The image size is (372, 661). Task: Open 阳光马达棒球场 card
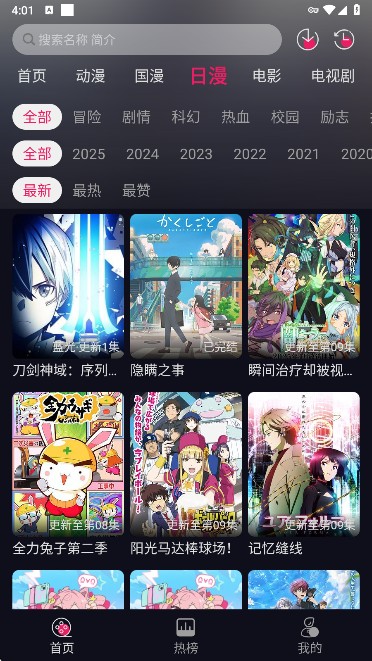click(x=186, y=474)
